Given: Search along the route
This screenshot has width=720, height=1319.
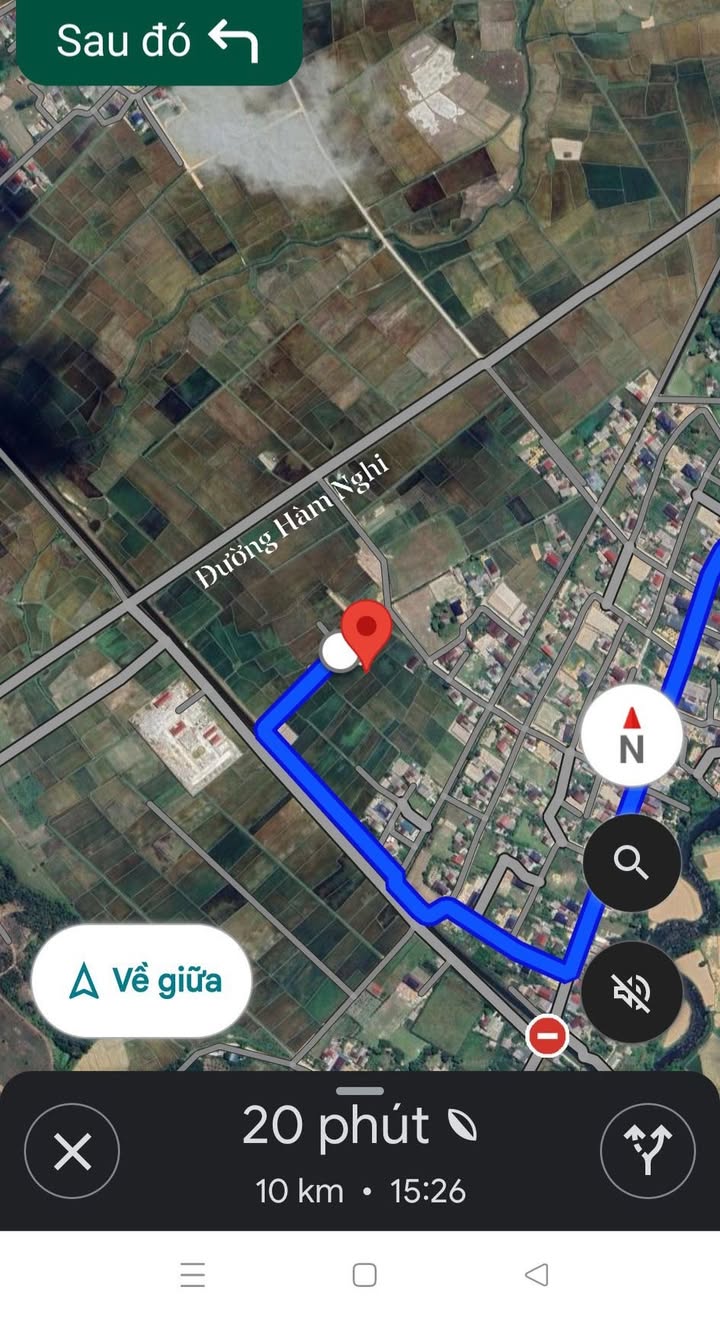Looking at the screenshot, I should pos(631,860).
